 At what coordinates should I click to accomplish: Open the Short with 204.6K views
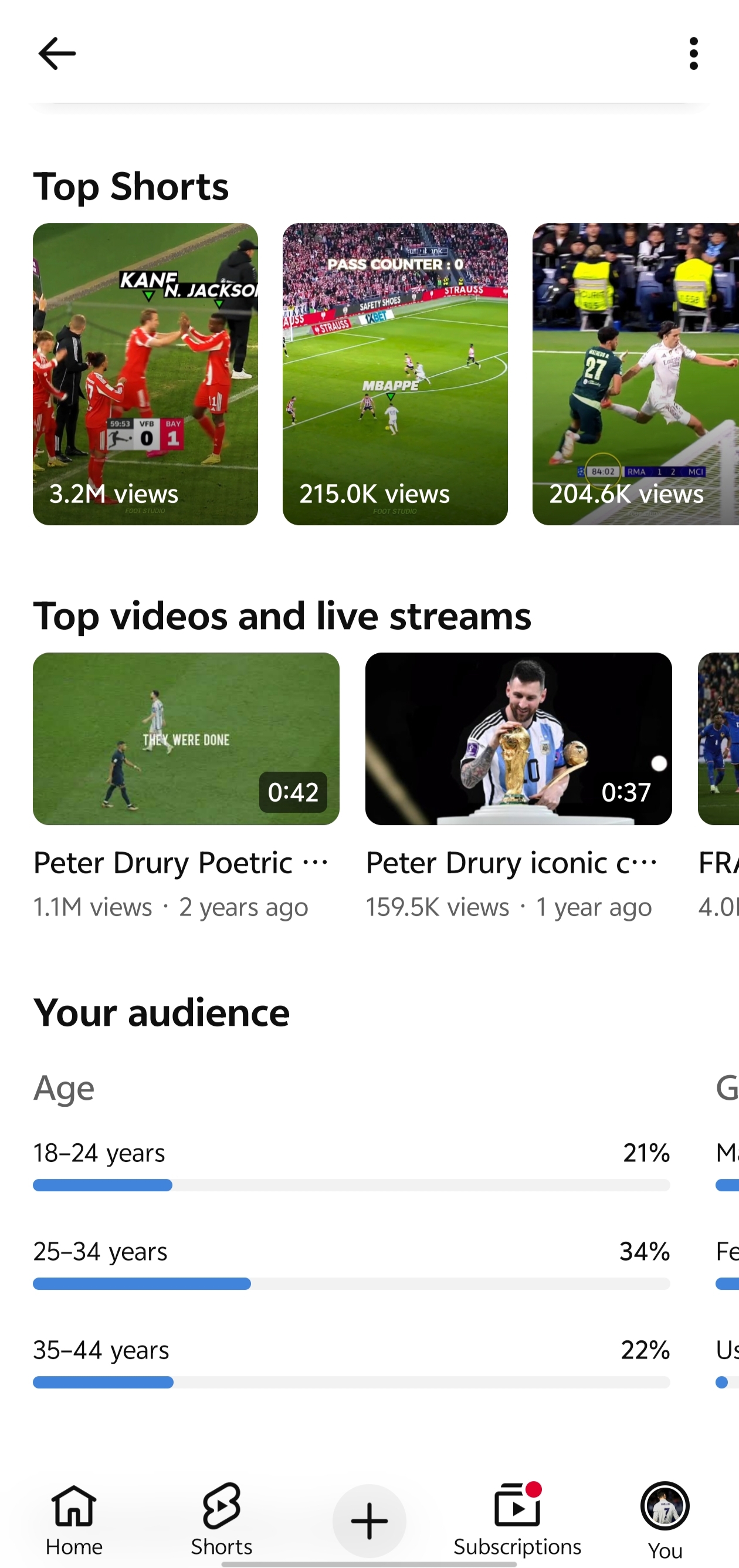[x=636, y=374]
